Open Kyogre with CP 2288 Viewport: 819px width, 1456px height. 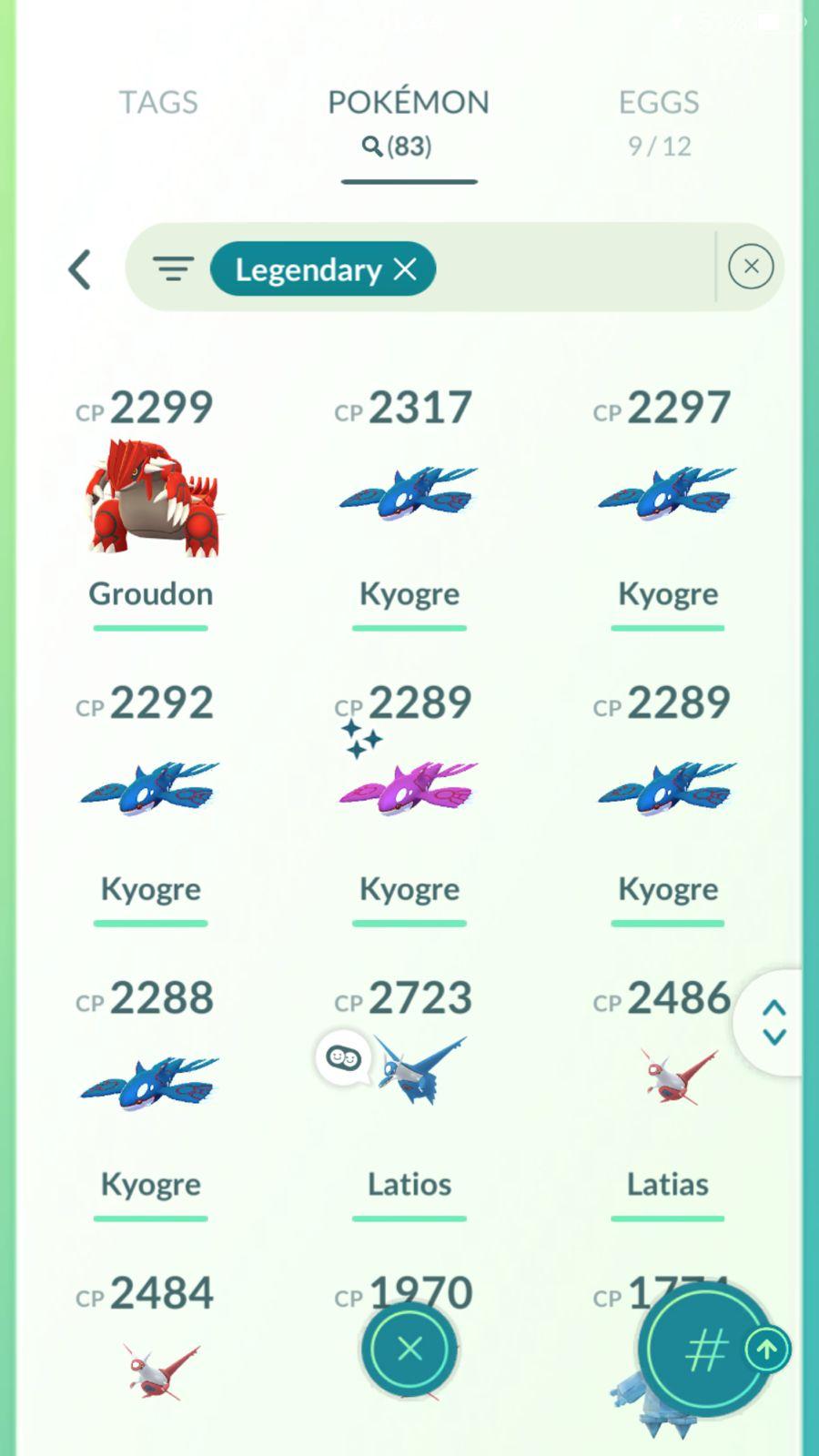(x=151, y=1085)
